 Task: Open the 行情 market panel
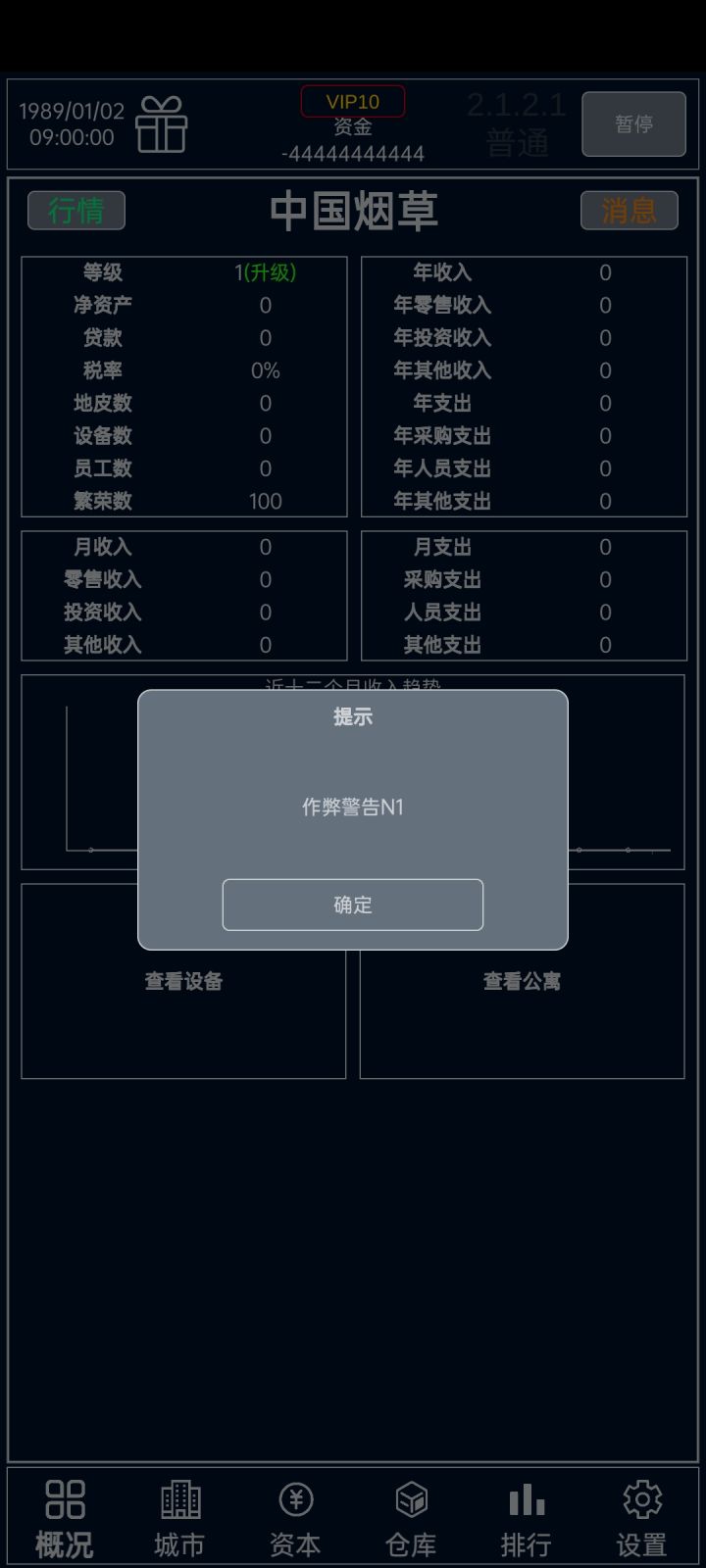tap(76, 210)
